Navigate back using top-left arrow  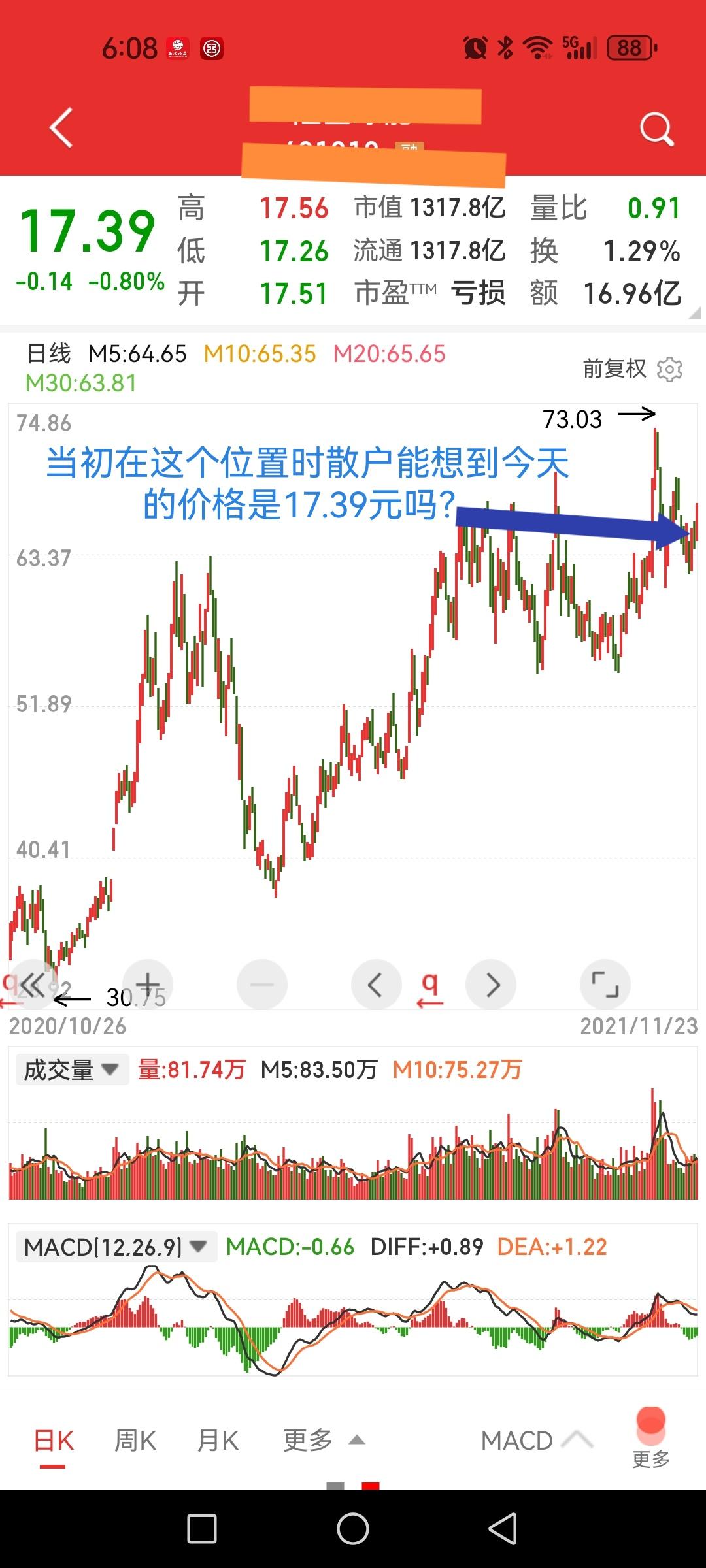[61, 127]
